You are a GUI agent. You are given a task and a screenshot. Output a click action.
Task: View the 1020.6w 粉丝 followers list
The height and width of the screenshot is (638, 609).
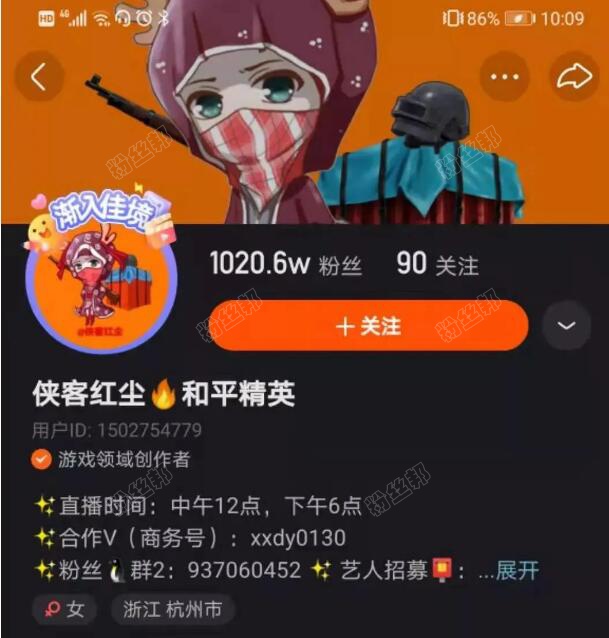[x=284, y=265]
